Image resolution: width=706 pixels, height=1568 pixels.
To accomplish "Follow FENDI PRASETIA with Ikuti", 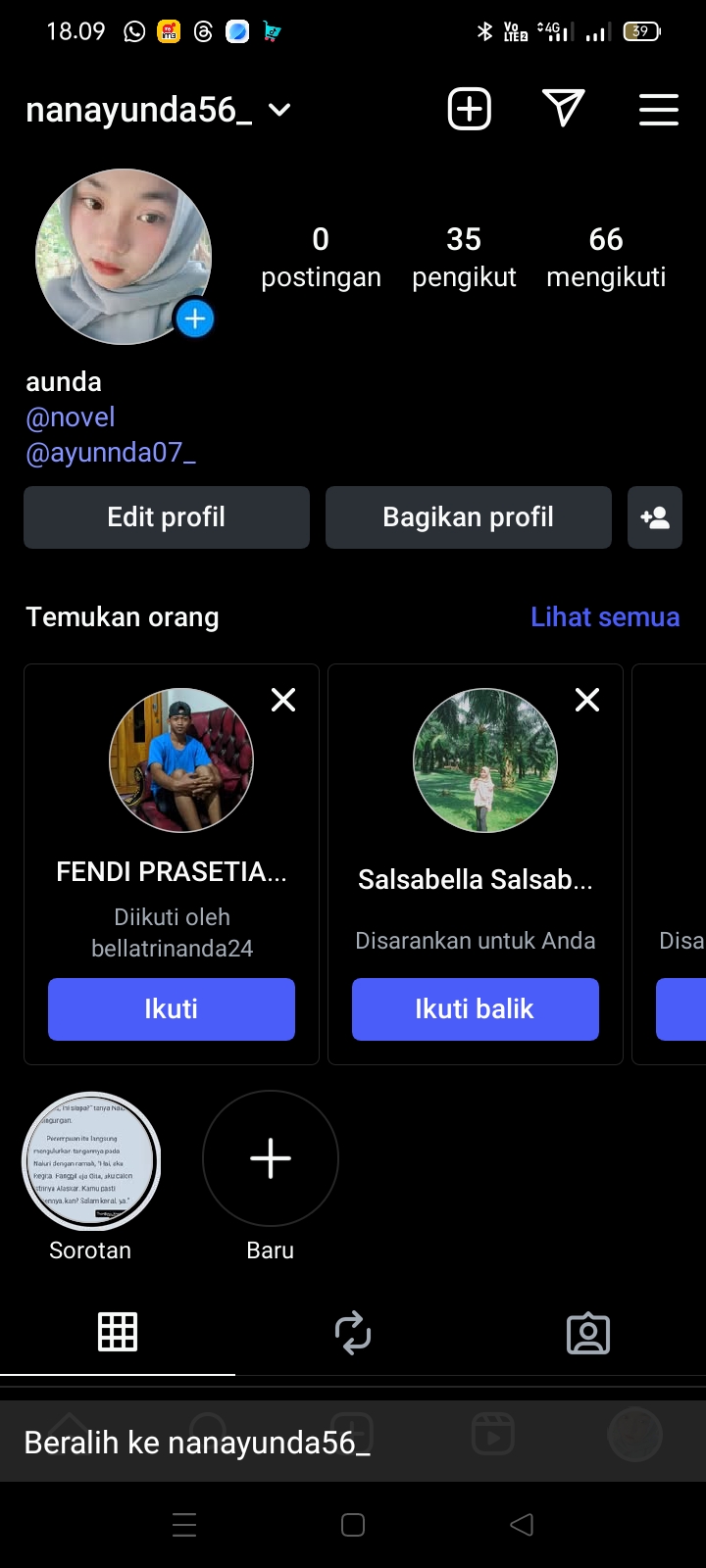I will tap(172, 1008).
